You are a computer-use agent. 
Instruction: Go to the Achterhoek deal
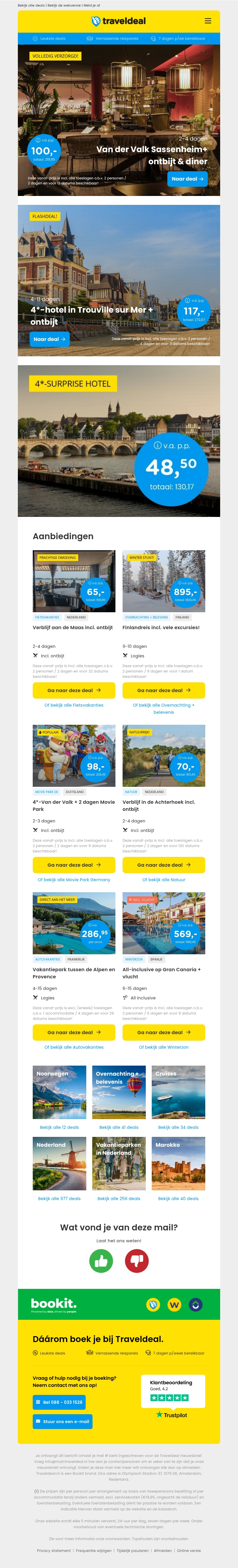click(x=164, y=865)
